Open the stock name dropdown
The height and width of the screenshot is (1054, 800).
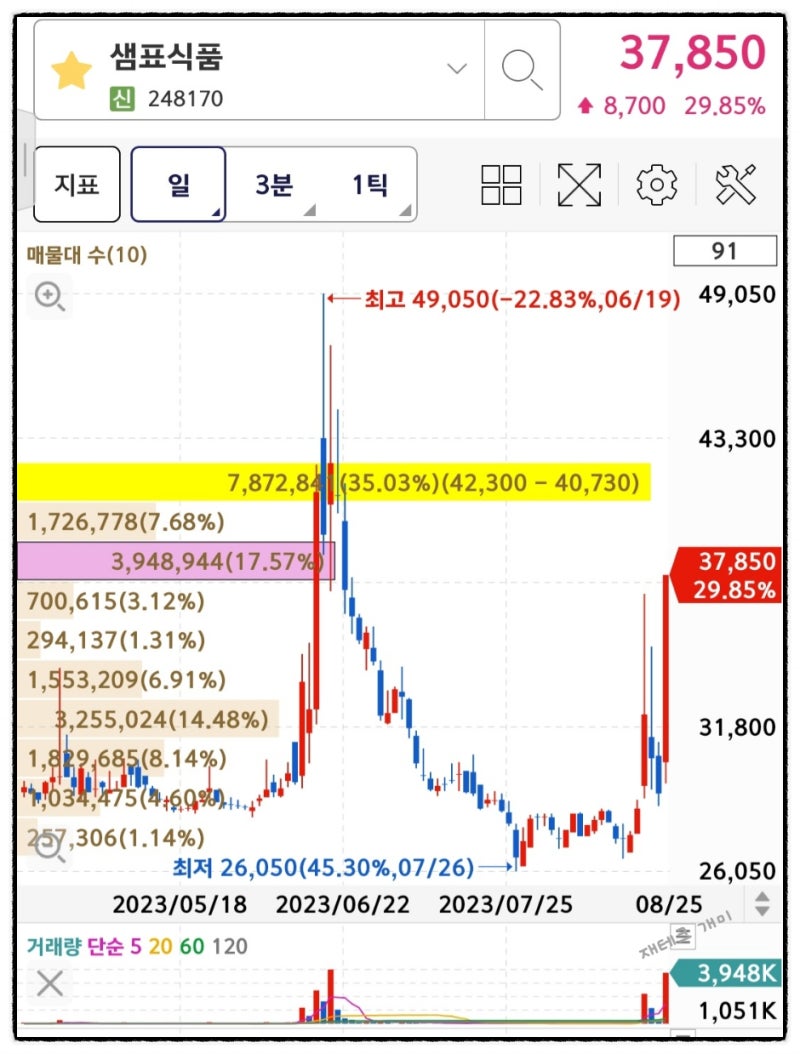(457, 67)
